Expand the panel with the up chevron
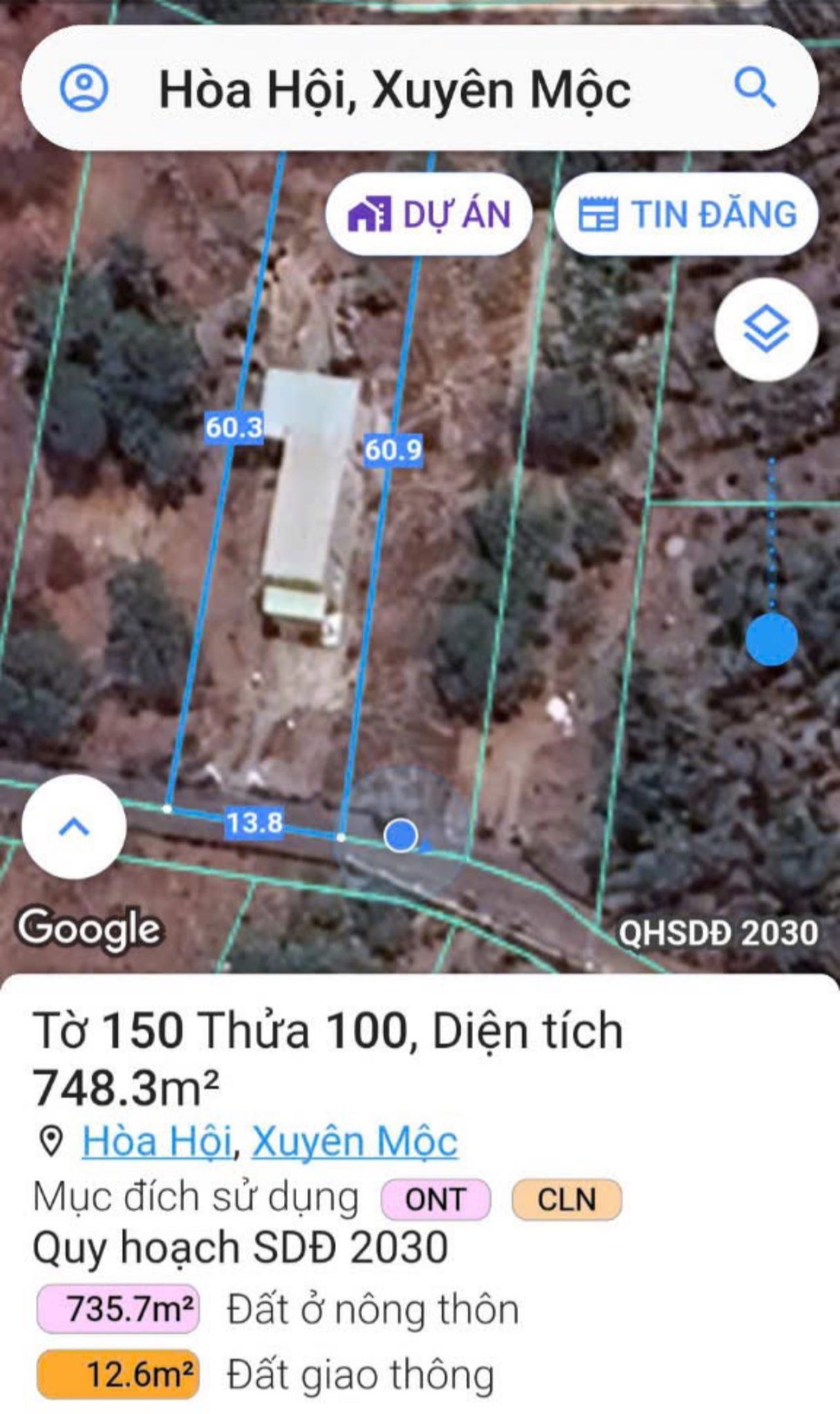The image size is (840, 1414). [x=75, y=826]
